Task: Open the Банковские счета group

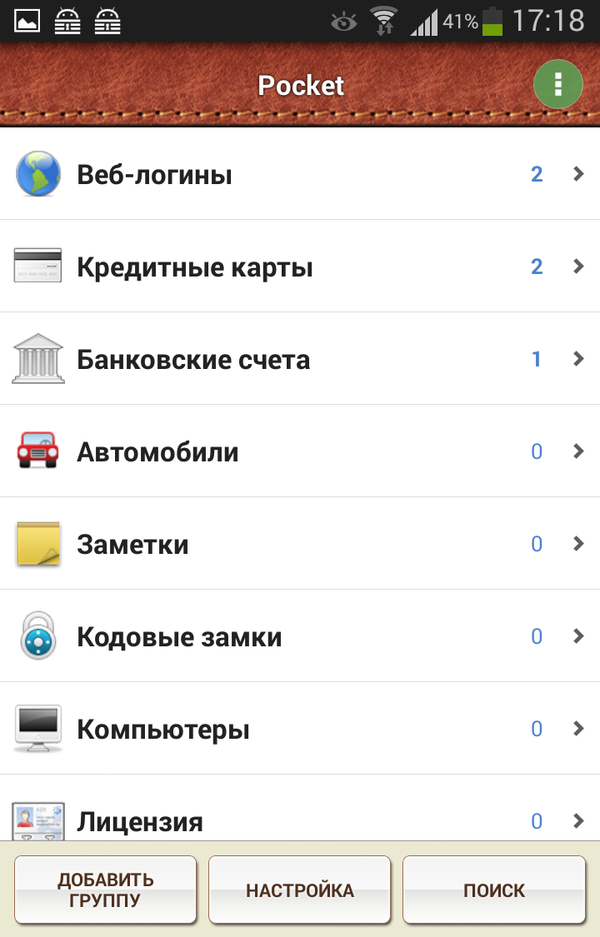Action: (300, 359)
